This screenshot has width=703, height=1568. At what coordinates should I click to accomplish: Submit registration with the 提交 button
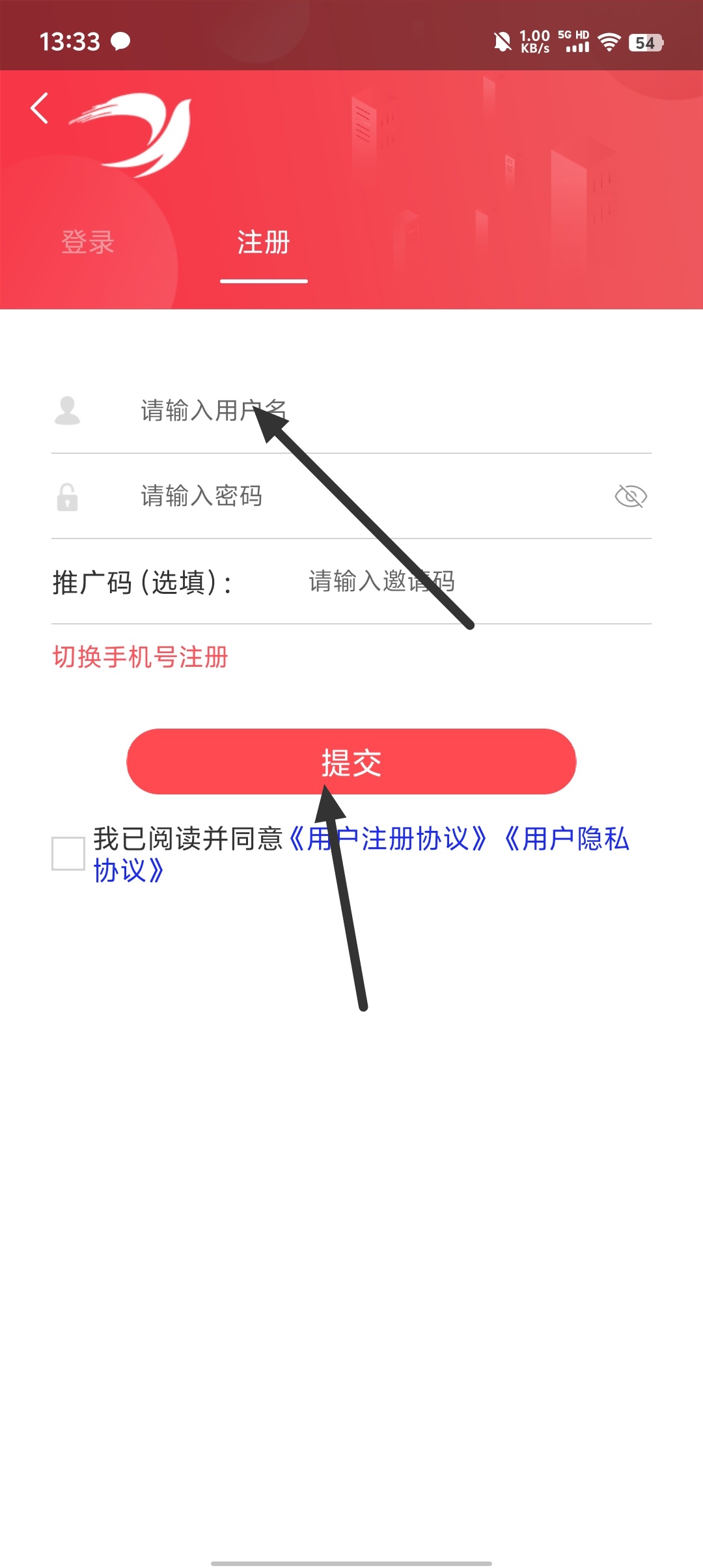tap(351, 762)
